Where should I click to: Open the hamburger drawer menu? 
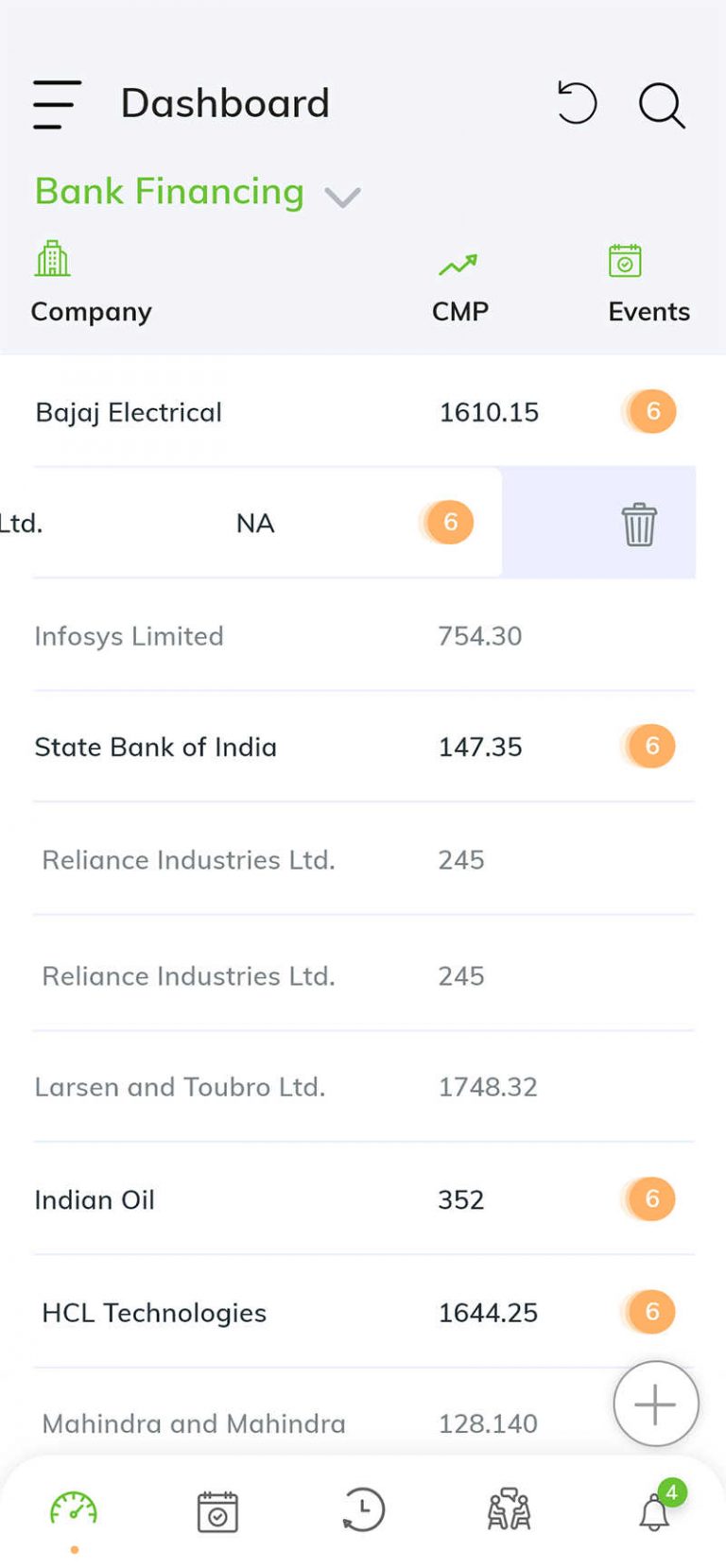[x=57, y=104]
